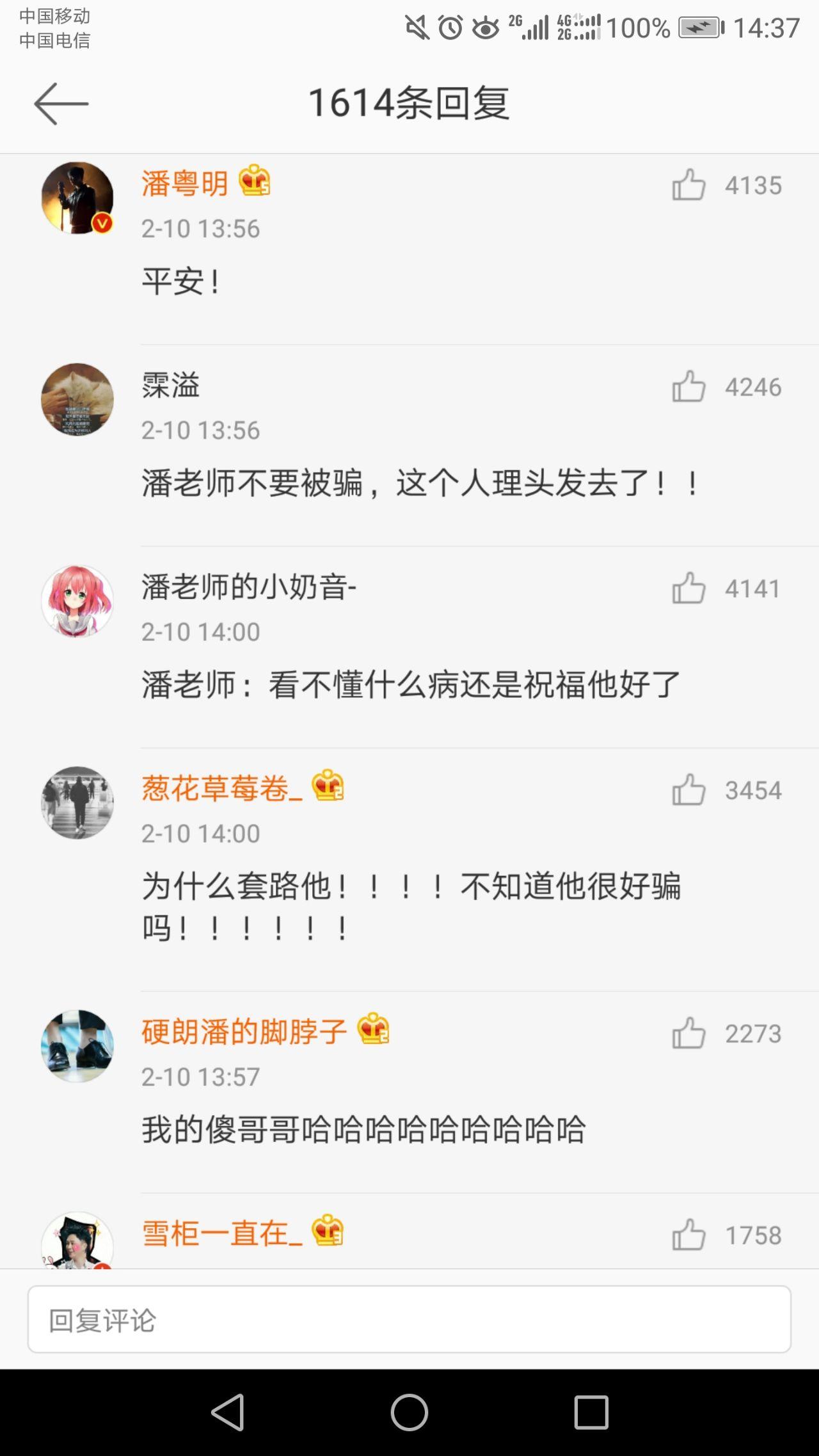Like 霂溢's comment
The width and height of the screenshot is (819, 1456).
pos(688,387)
